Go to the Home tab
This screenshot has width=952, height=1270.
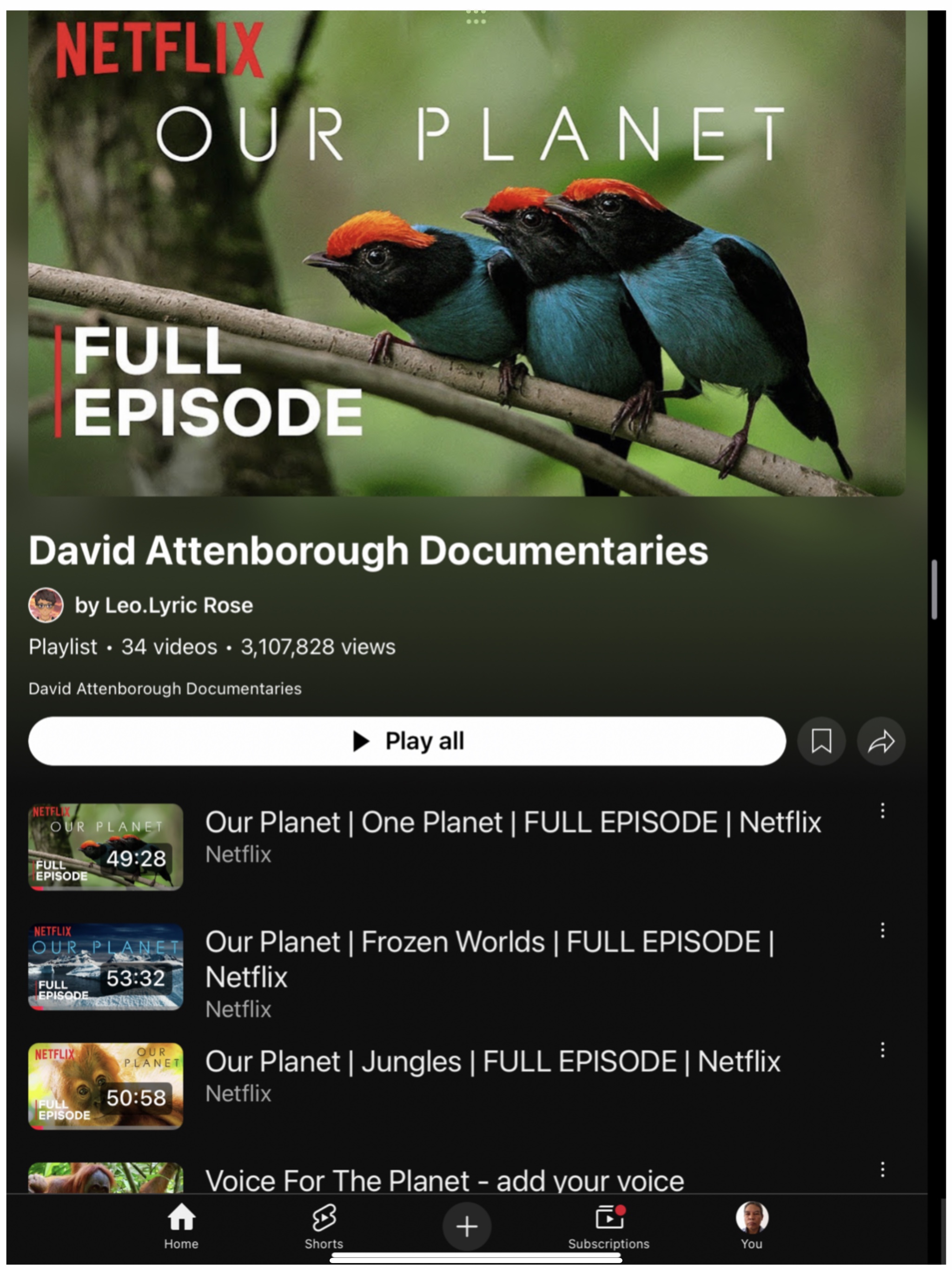click(x=181, y=1226)
